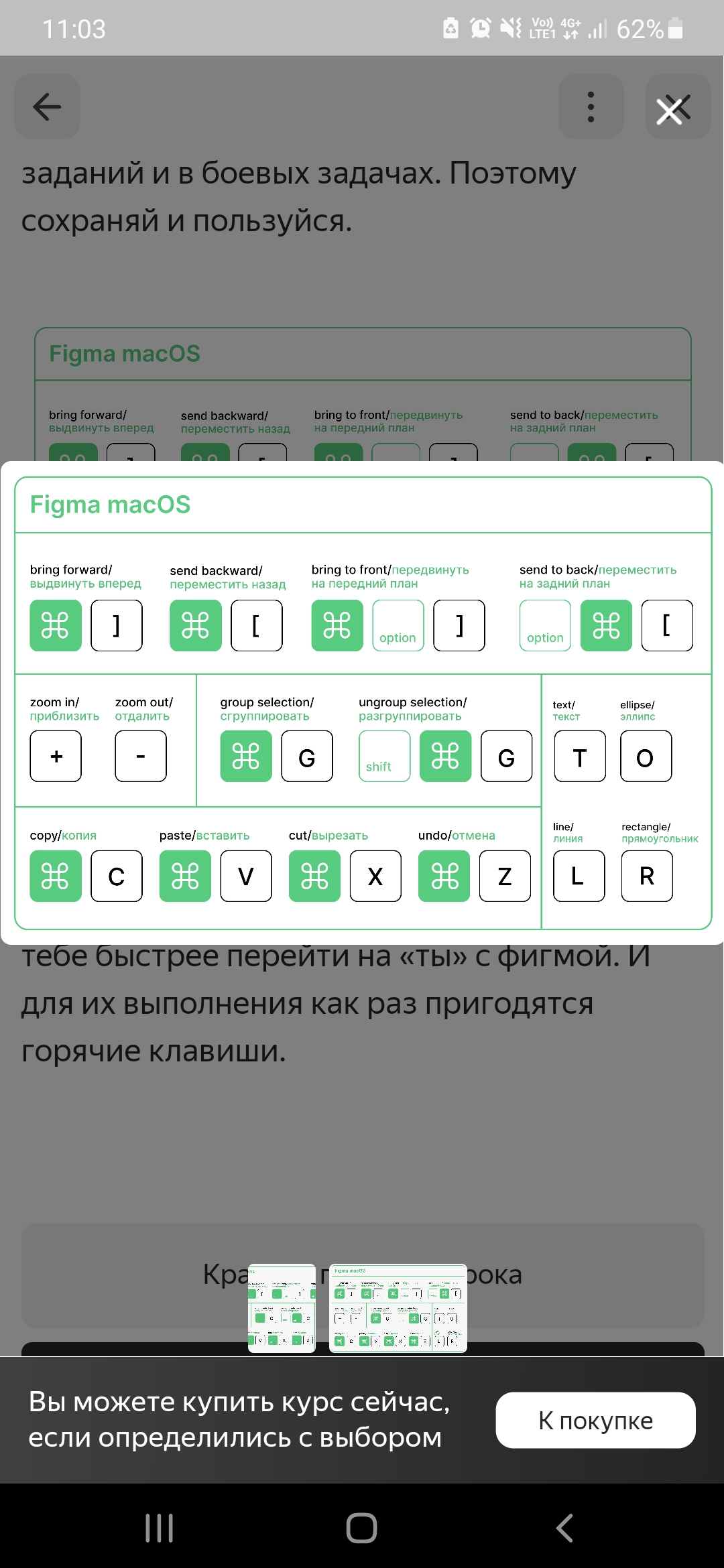Go back using the top arrow
This screenshot has height=1568, width=724.
(47, 107)
